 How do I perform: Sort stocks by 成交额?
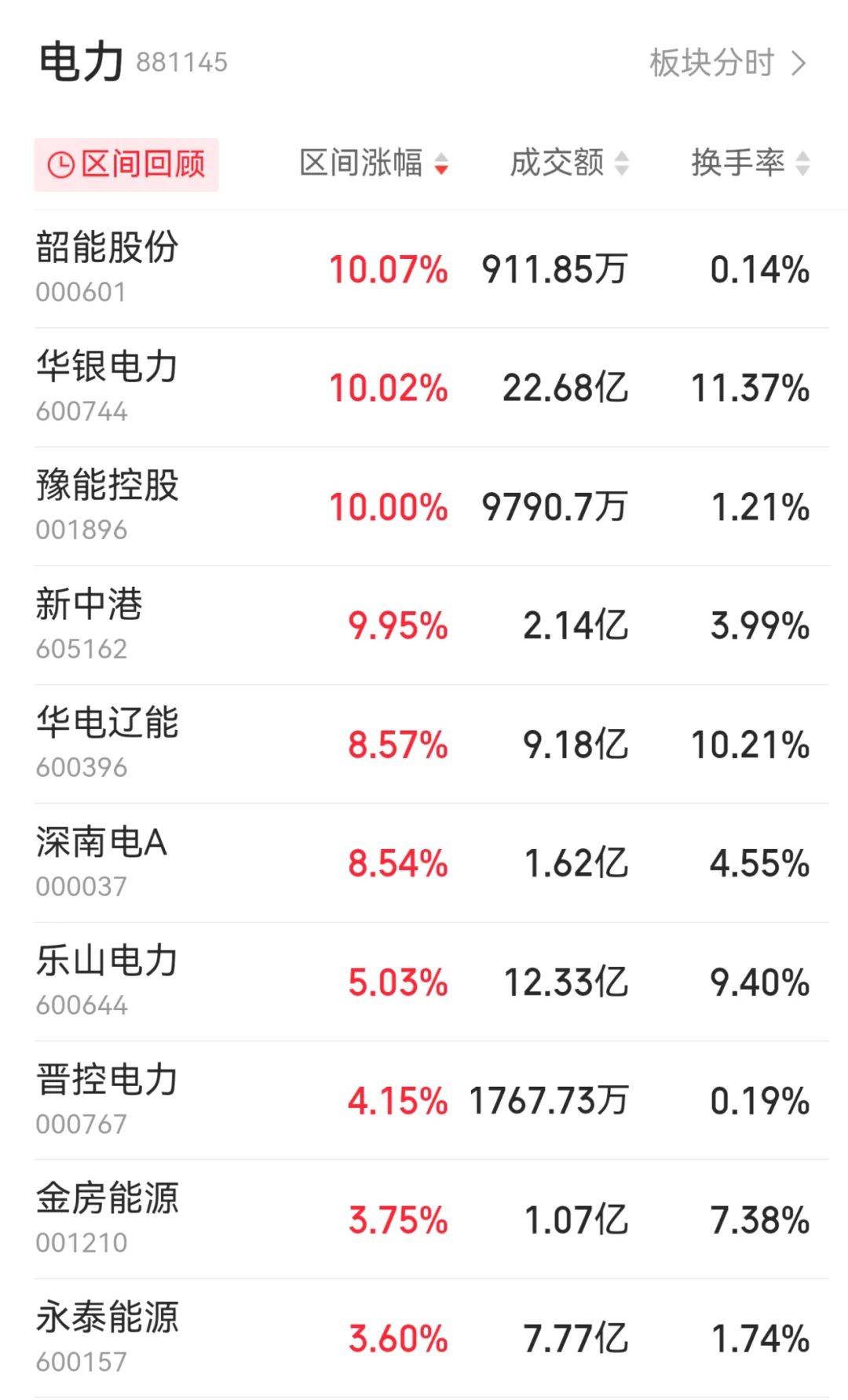click(x=569, y=163)
